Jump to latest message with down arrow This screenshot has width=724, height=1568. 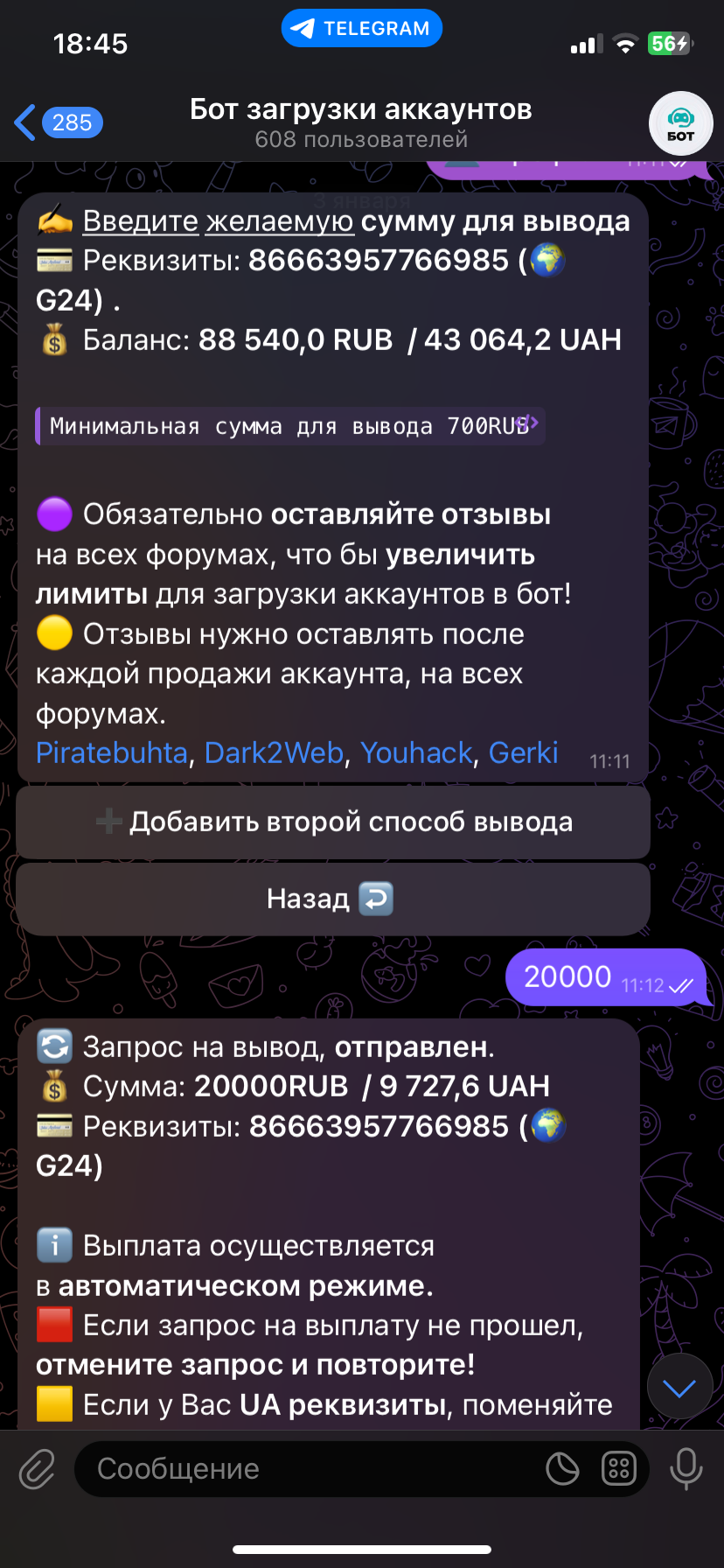679,1388
